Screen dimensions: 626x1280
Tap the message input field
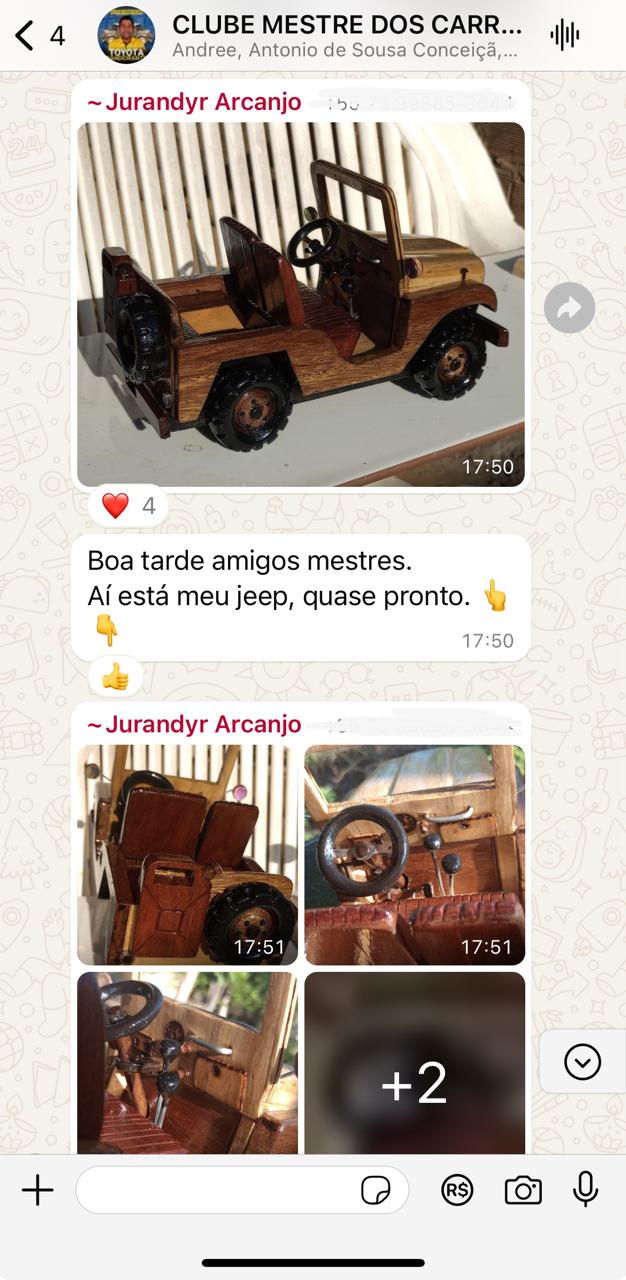pyautogui.click(x=215, y=1190)
